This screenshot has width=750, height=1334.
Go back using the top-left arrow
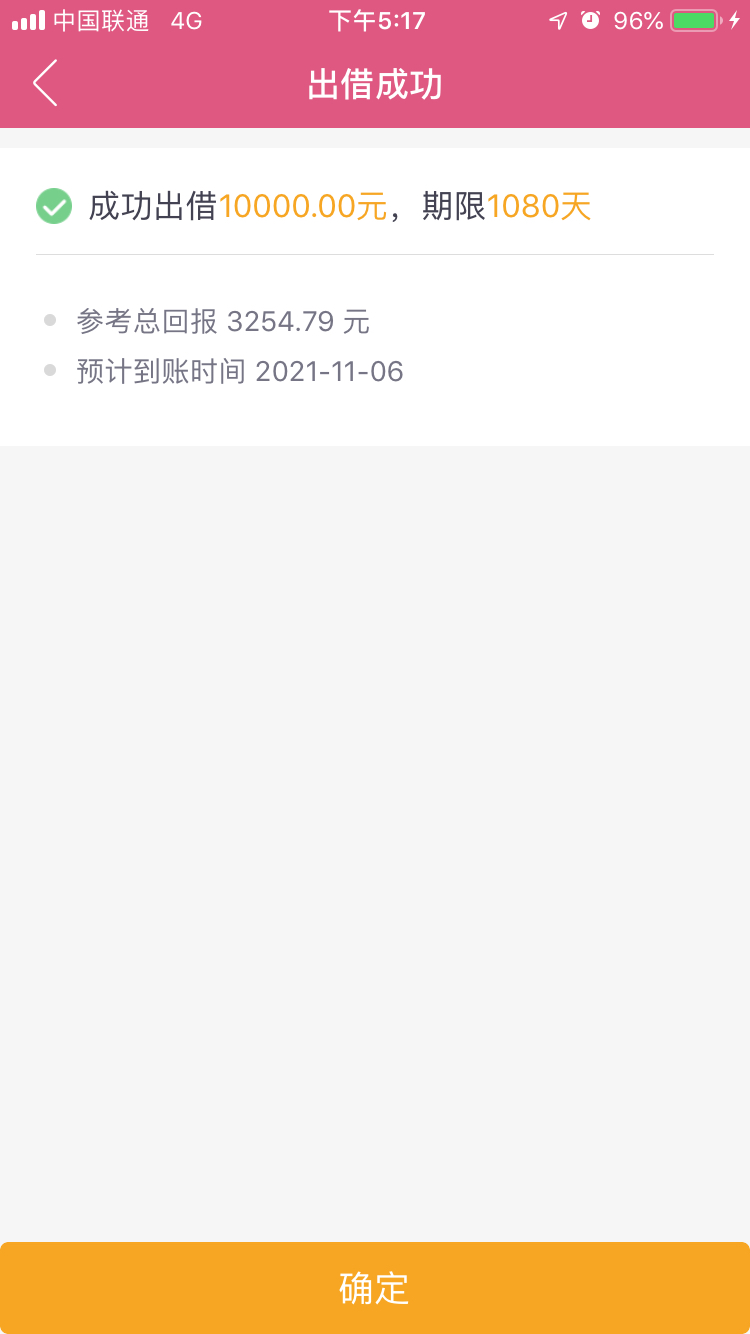[x=45, y=83]
